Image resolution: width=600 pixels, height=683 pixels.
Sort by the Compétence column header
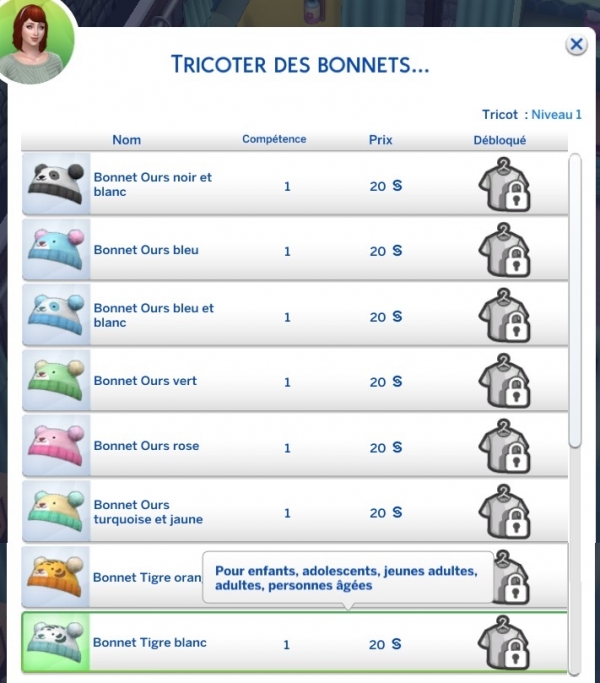[x=274, y=140]
